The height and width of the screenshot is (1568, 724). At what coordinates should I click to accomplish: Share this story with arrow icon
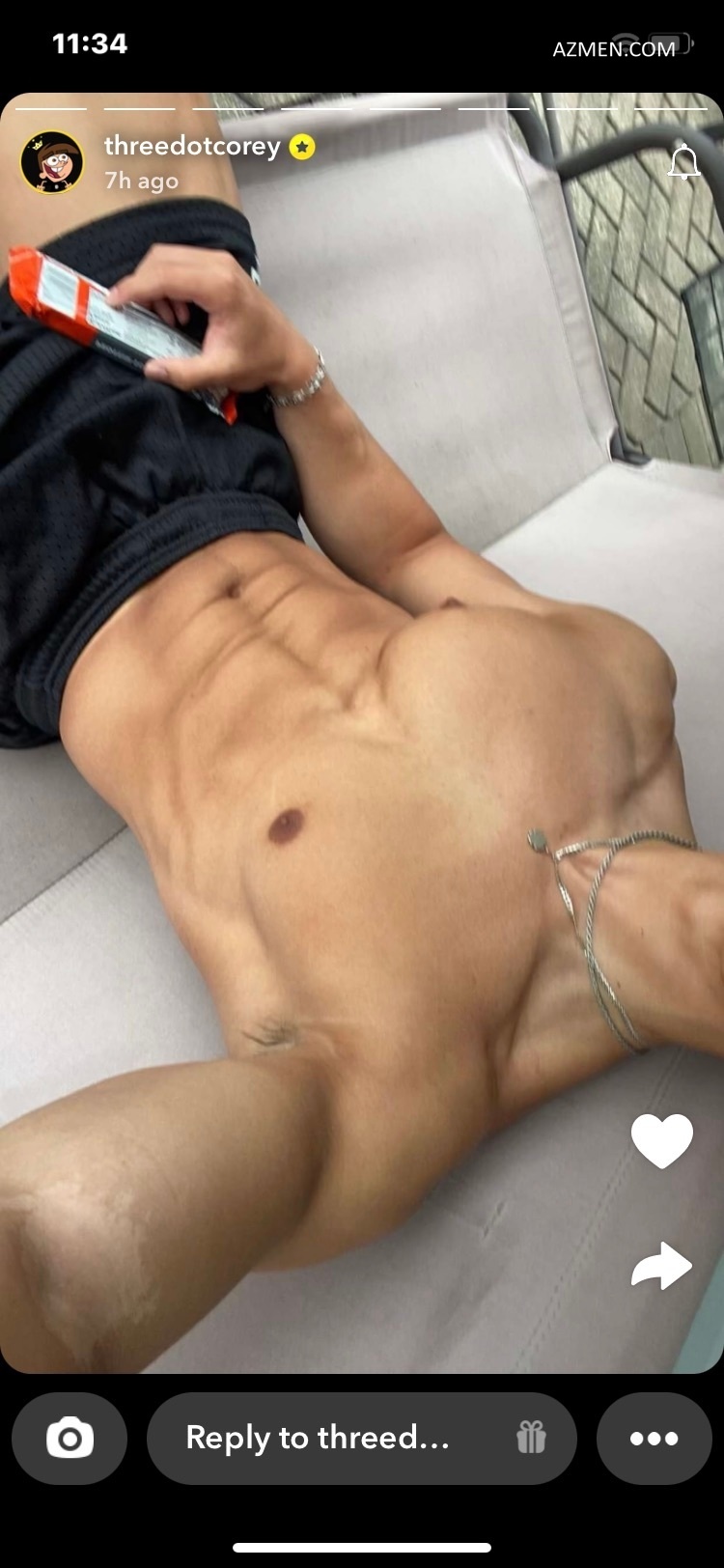click(x=662, y=1267)
